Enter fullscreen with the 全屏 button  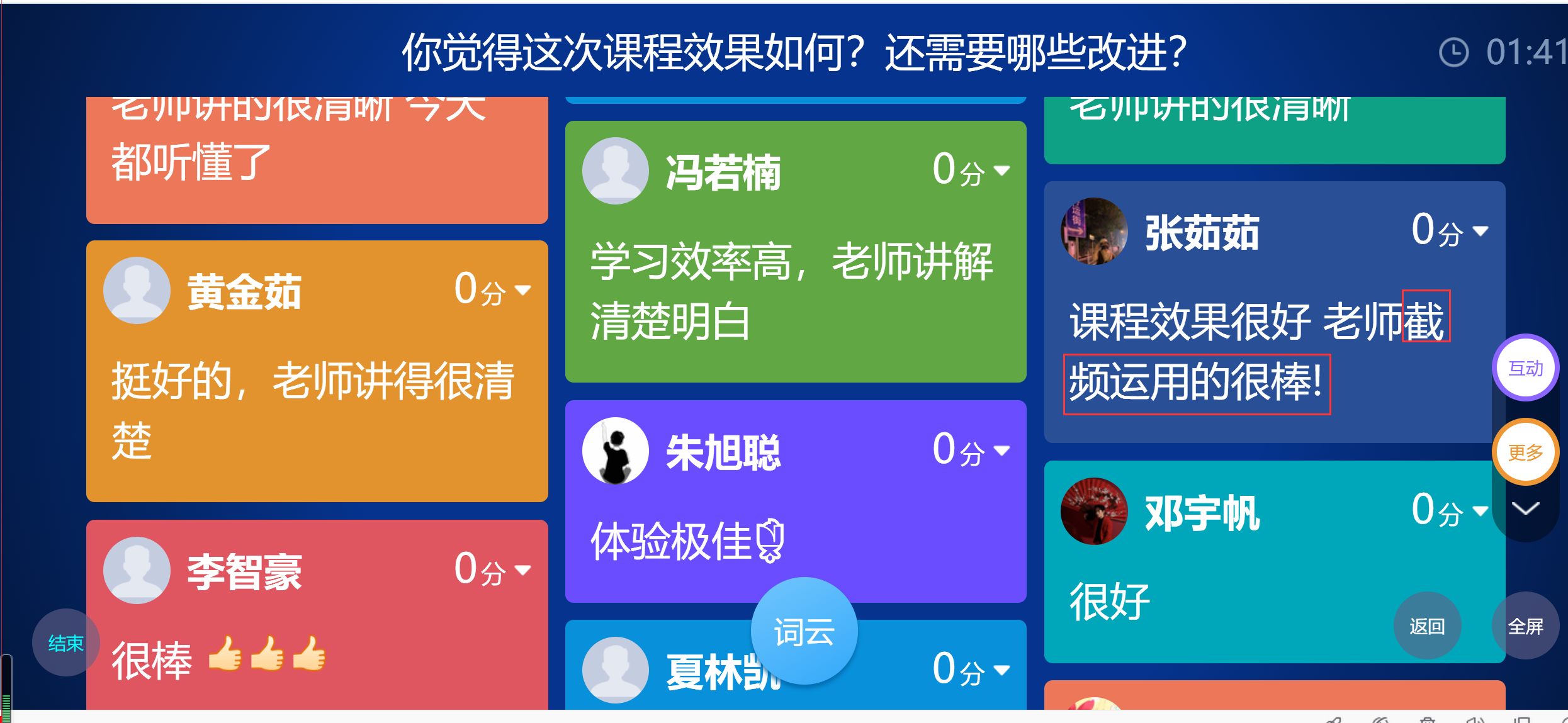pyautogui.click(x=1525, y=625)
